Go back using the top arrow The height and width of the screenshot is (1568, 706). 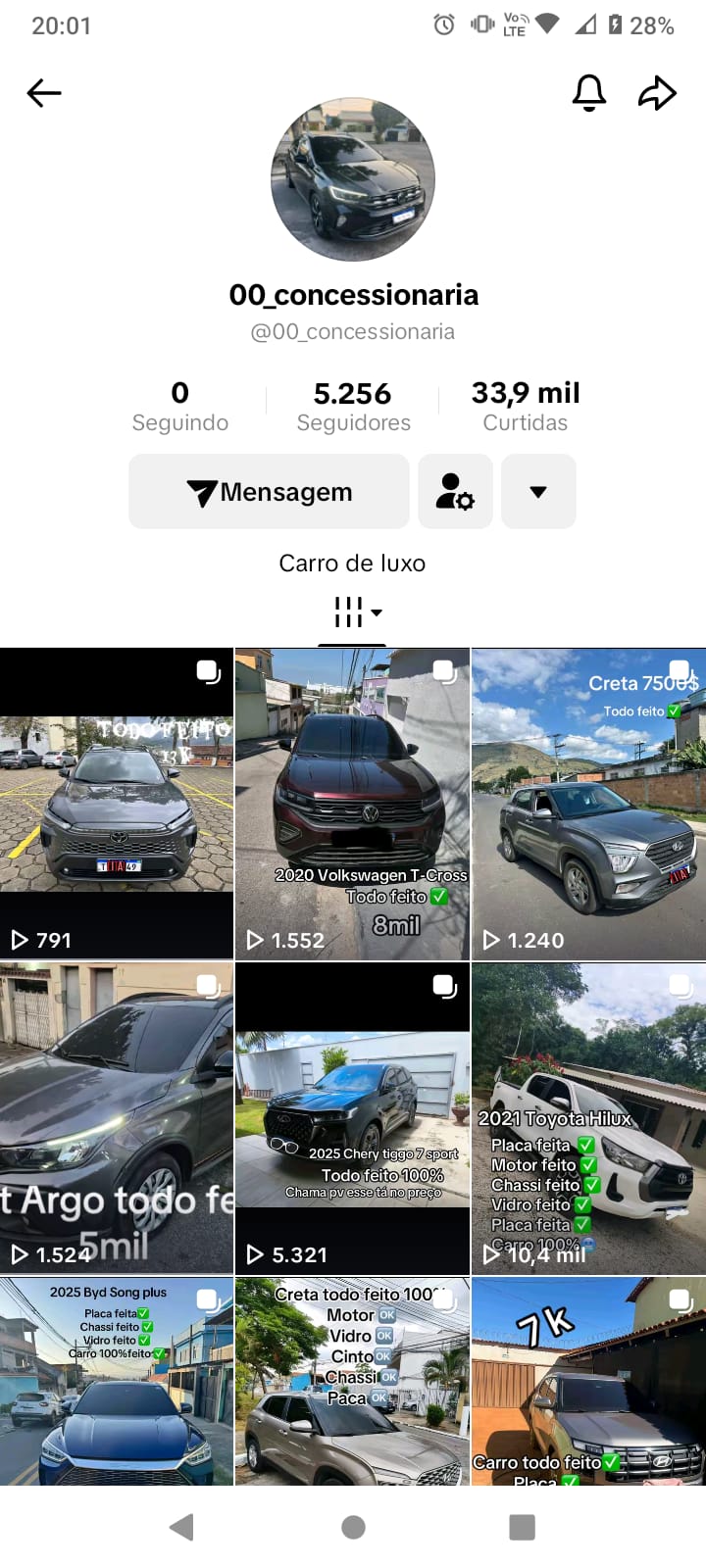pos(44,93)
